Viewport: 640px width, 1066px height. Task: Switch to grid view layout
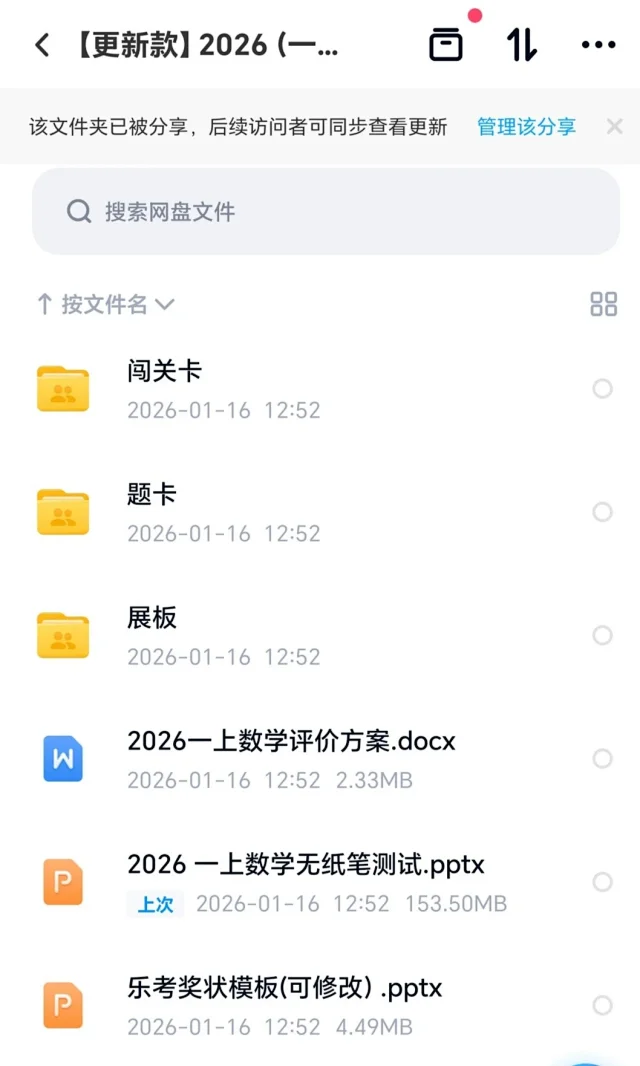603,305
